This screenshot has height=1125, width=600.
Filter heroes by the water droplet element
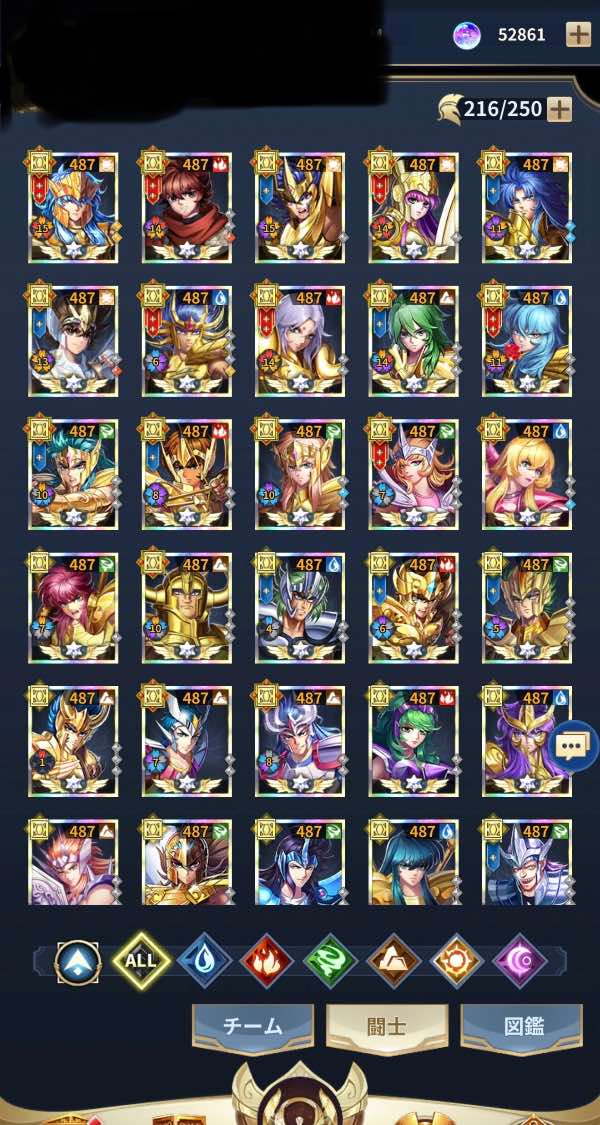(x=205, y=960)
